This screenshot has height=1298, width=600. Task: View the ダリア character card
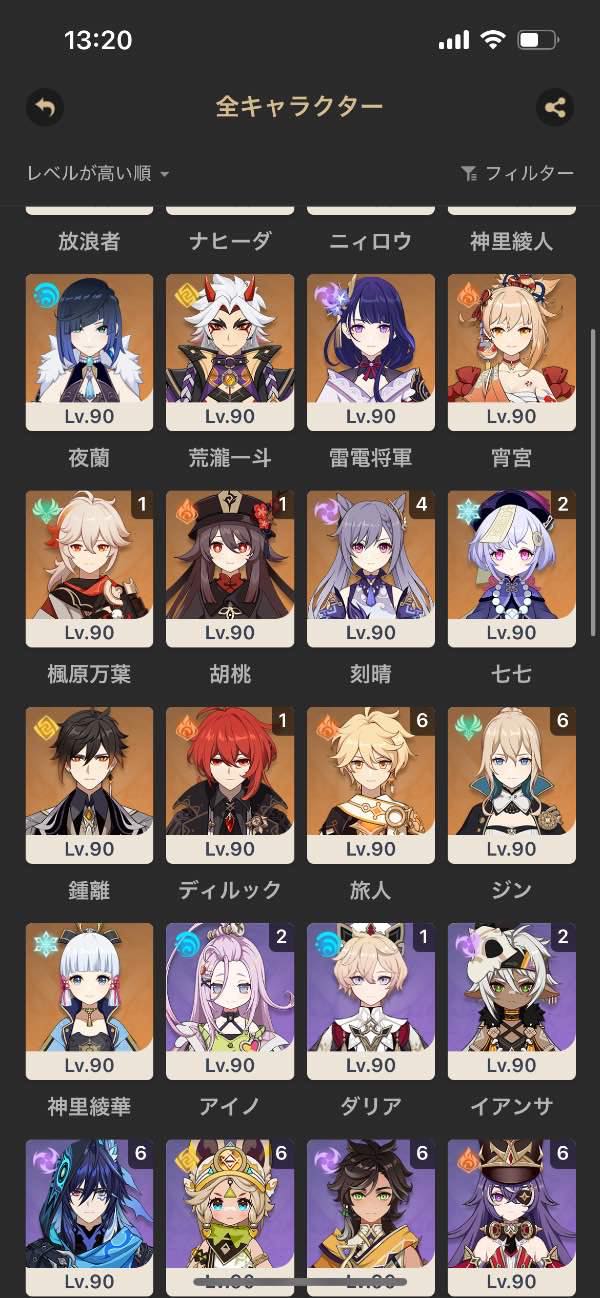point(371,1001)
